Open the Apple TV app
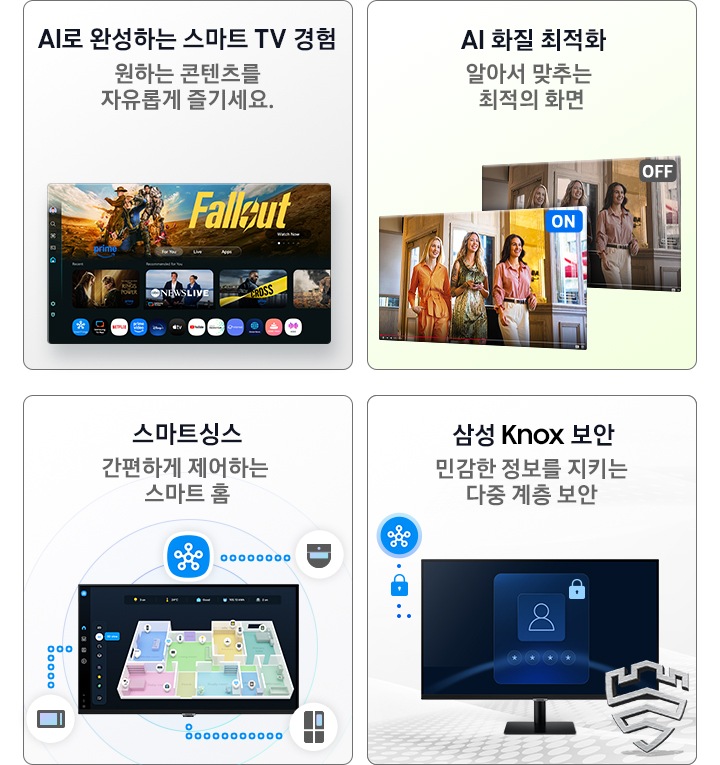This screenshot has width=720, height=765. pyautogui.click(x=175, y=326)
